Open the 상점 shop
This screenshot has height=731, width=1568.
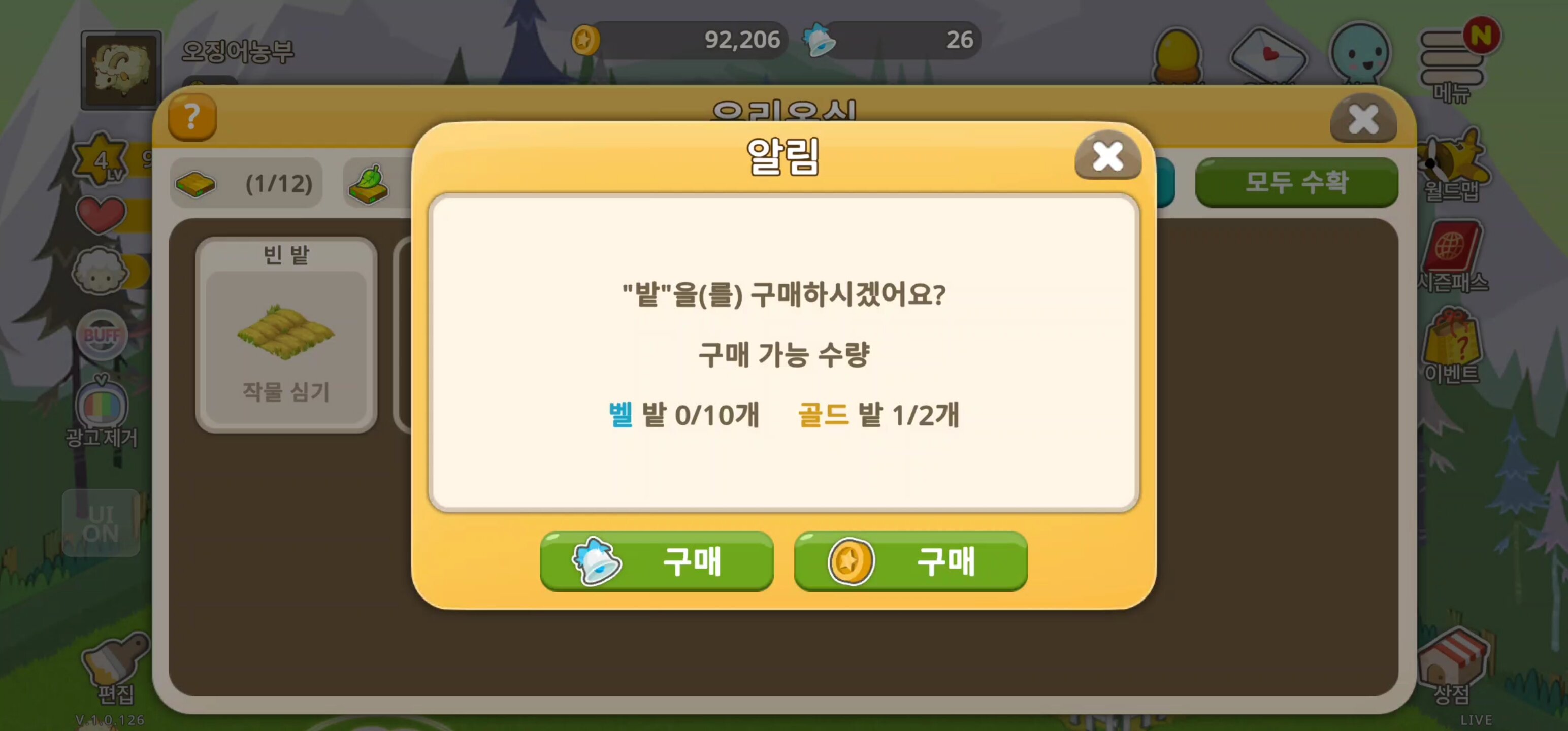(1452, 667)
